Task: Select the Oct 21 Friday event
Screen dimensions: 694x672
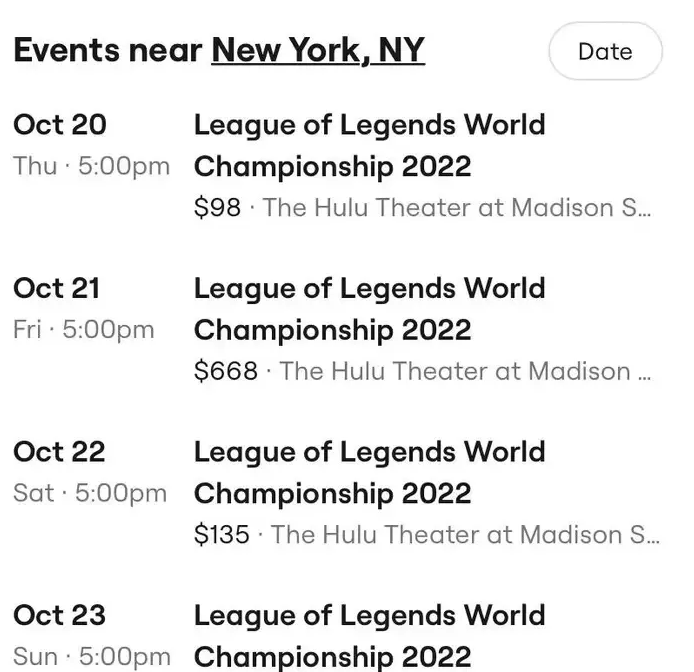Action: pos(369,309)
